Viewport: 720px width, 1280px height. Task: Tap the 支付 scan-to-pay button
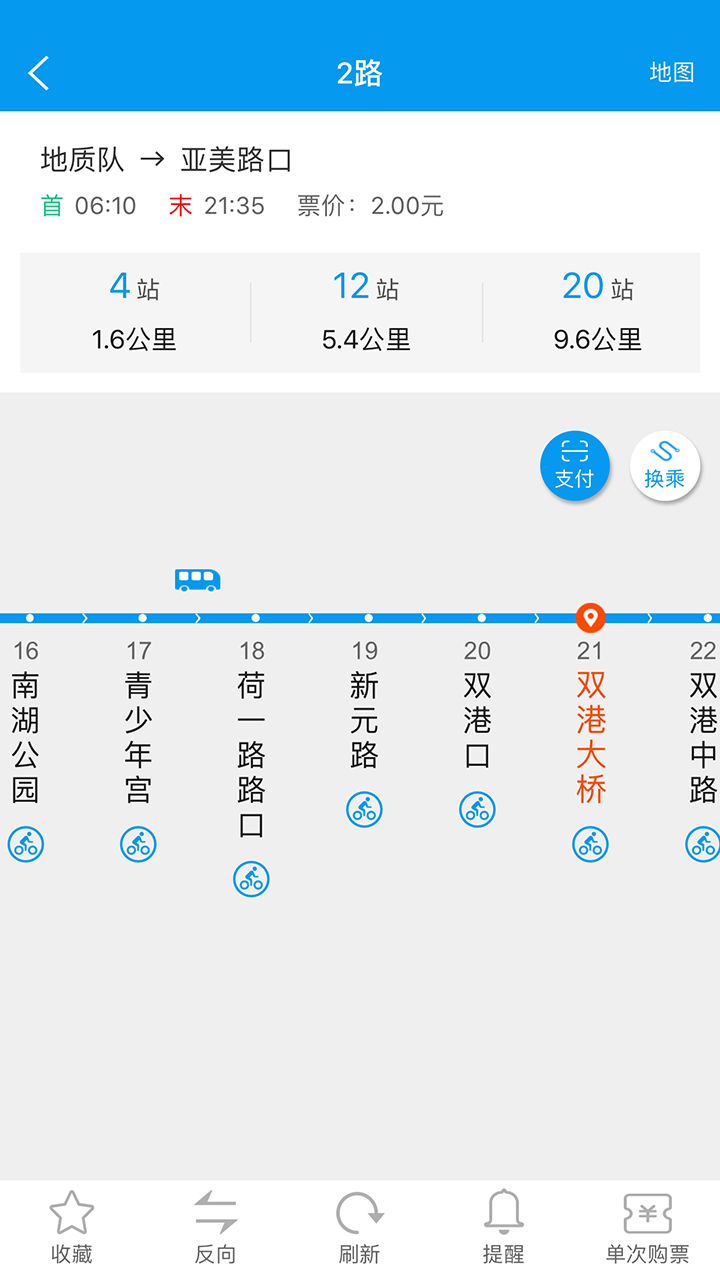click(x=575, y=466)
